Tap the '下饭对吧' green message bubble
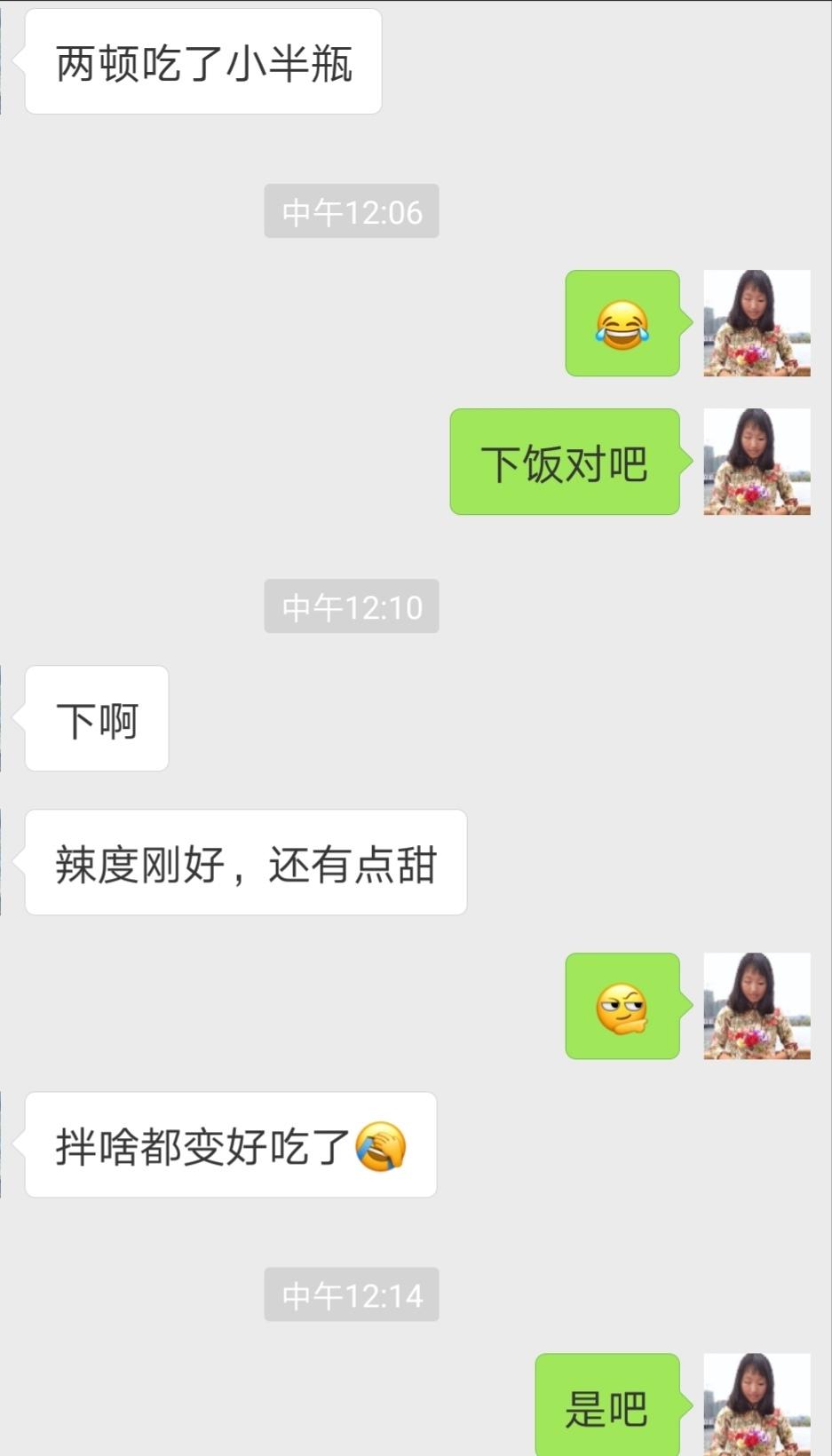Viewport: 832px width, 1456px height. click(x=566, y=462)
